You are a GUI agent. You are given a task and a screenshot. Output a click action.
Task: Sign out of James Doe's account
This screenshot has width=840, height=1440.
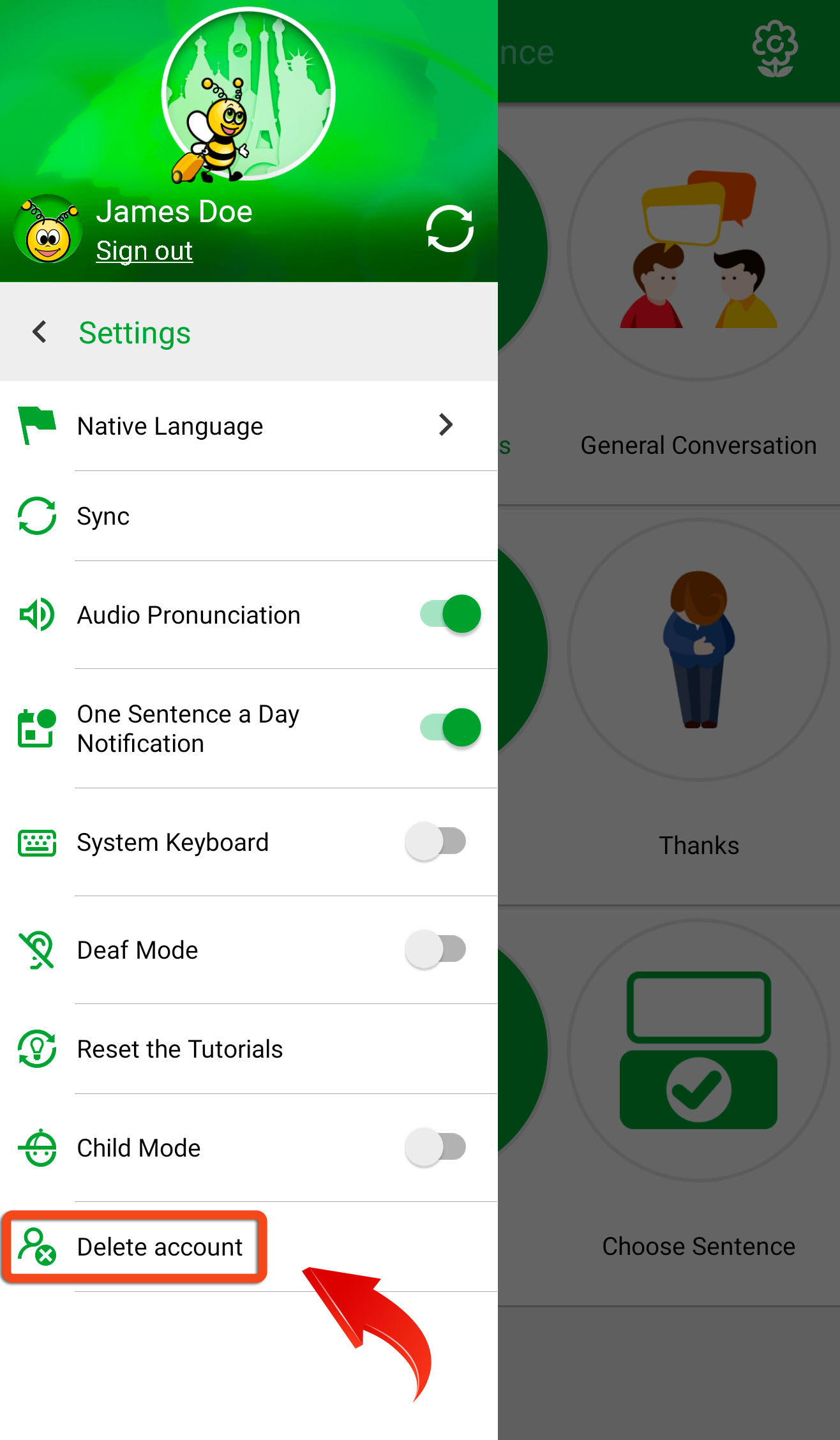[x=144, y=251]
